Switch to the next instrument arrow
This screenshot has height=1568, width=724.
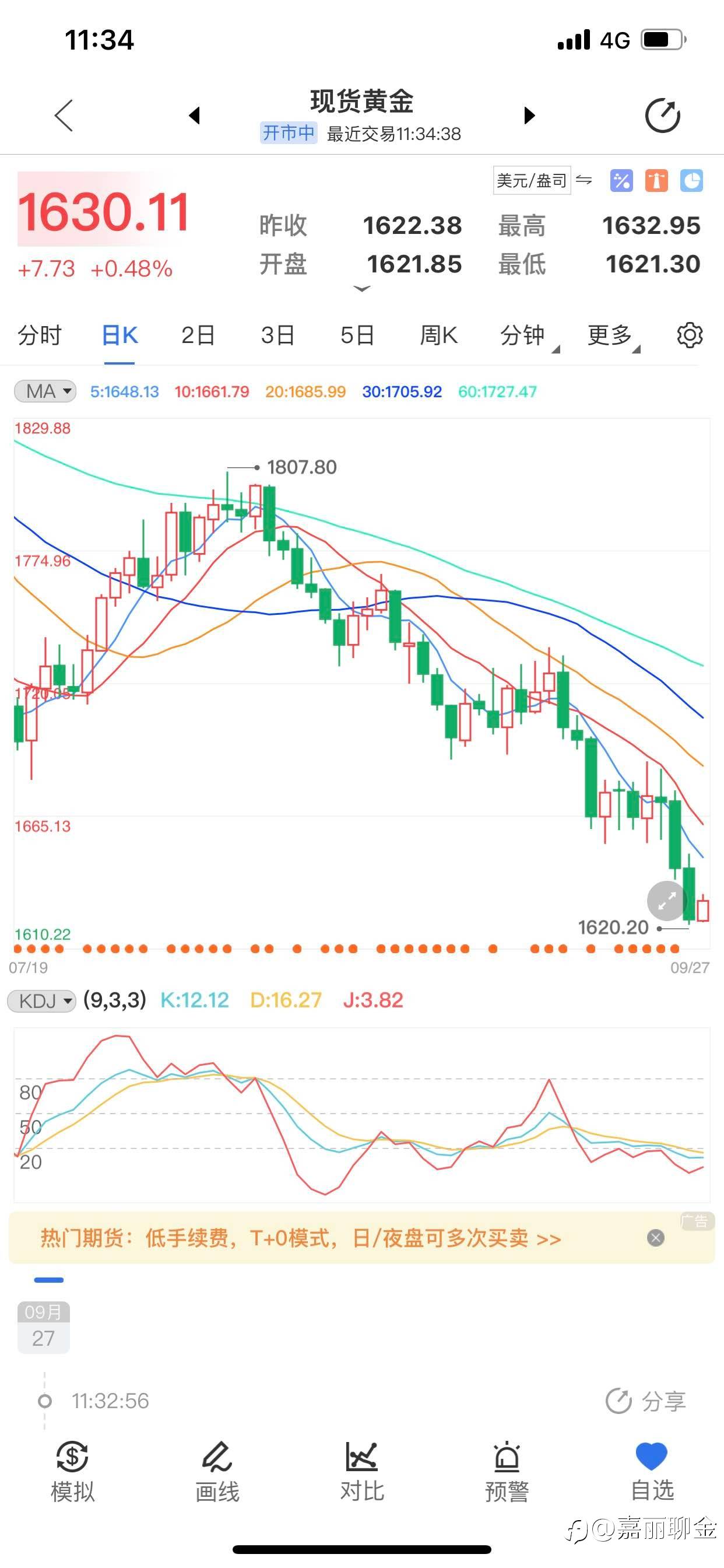tap(529, 115)
